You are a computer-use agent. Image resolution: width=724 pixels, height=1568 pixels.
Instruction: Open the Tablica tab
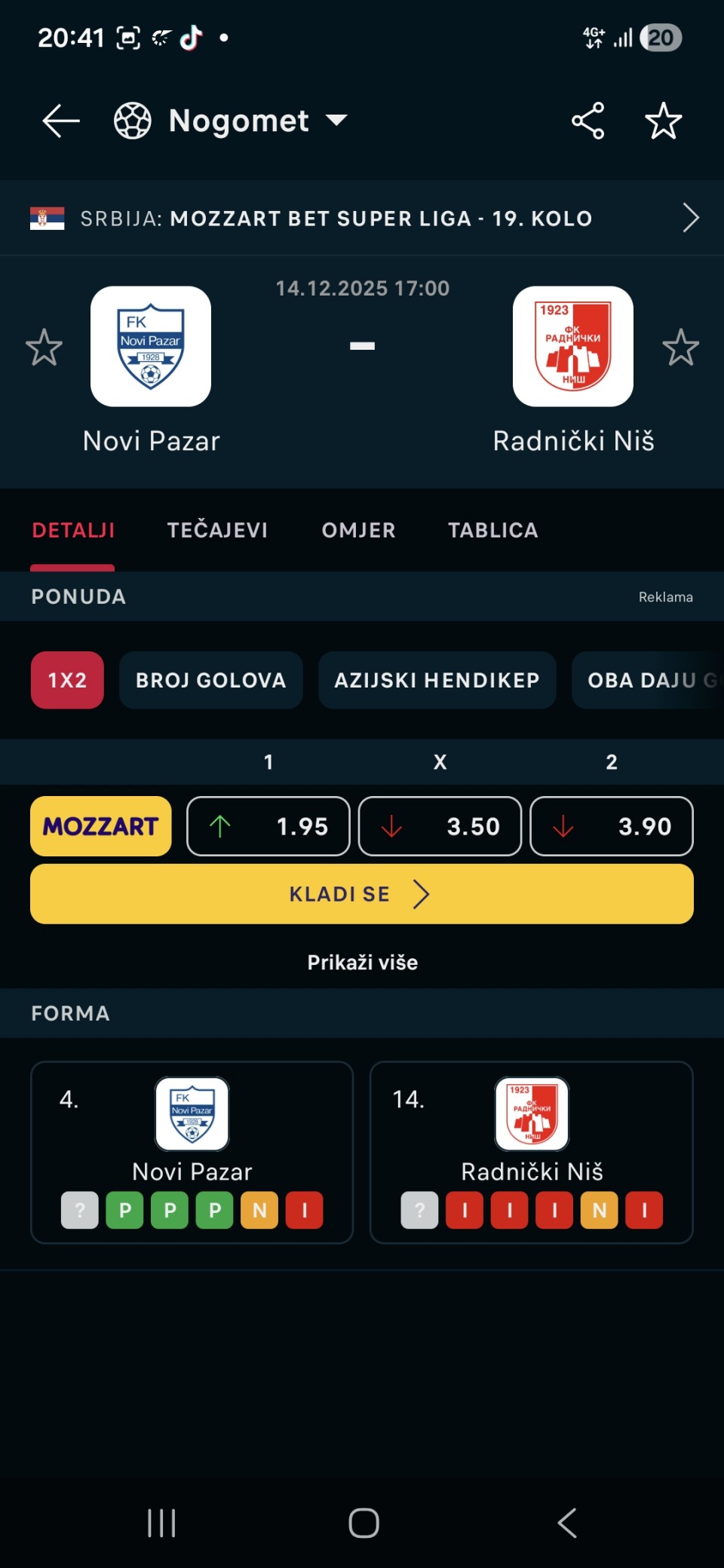tap(492, 531)
